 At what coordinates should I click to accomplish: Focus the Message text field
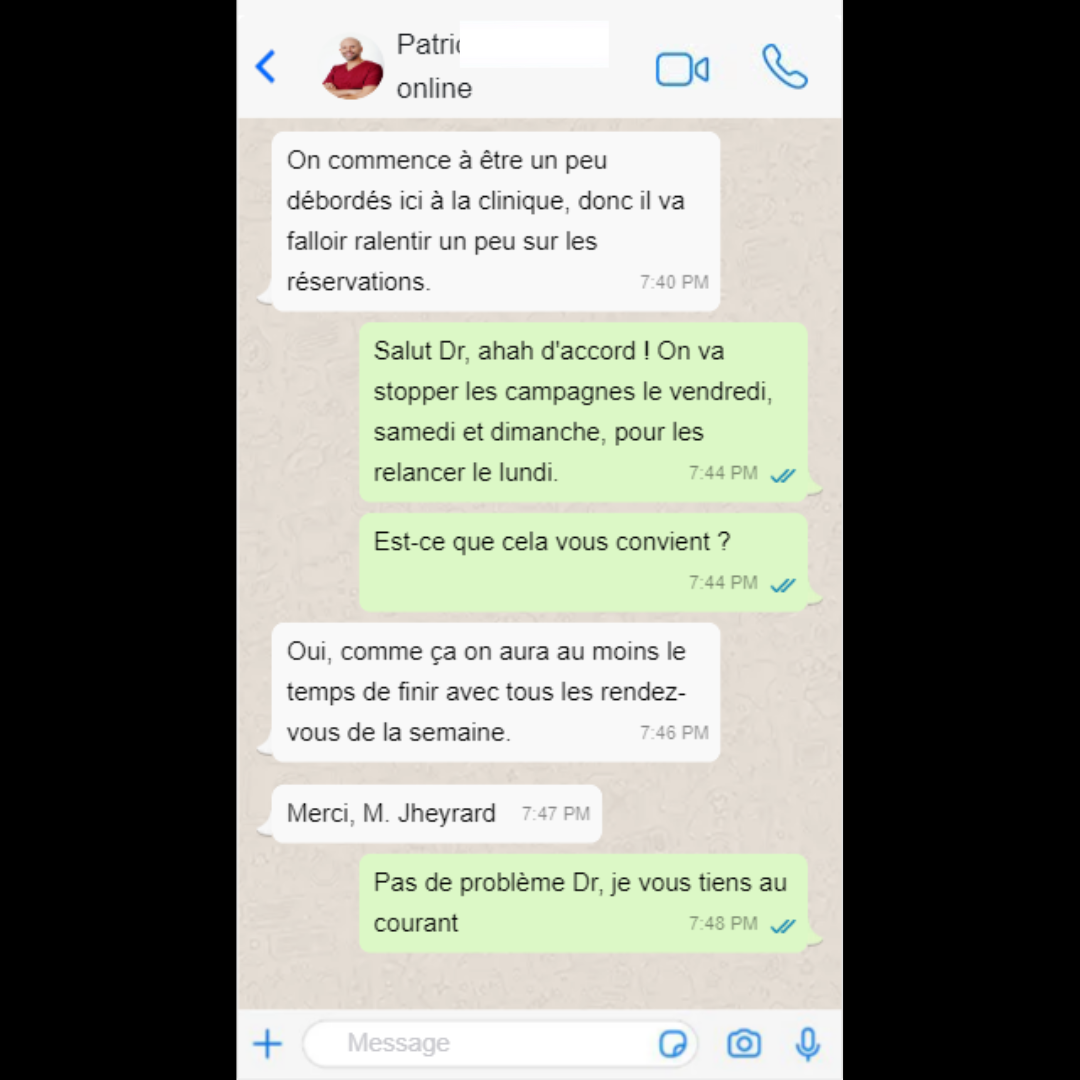click(x=480, y=1044)
